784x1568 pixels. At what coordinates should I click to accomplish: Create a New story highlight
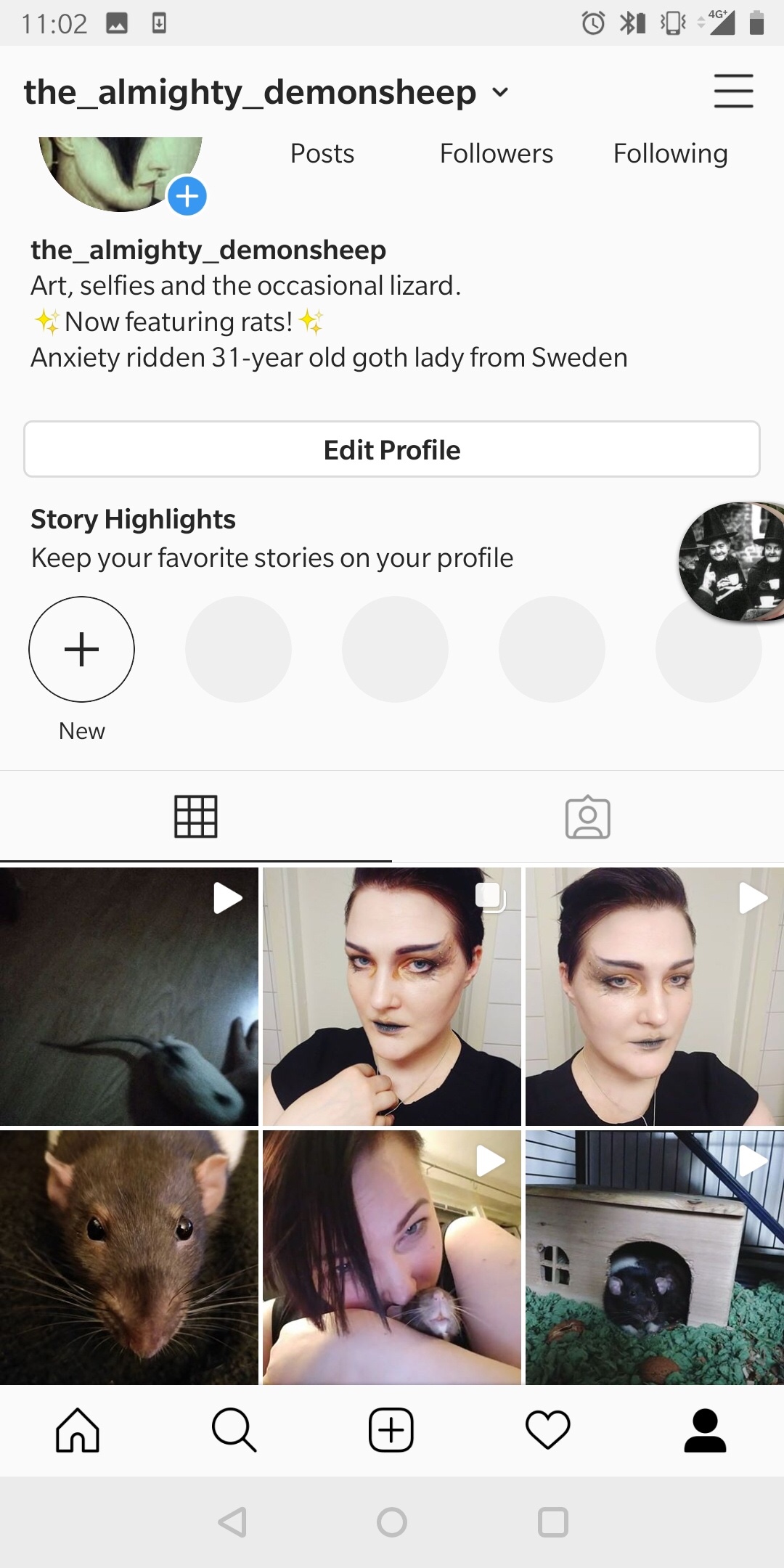[x=81, y=650]
